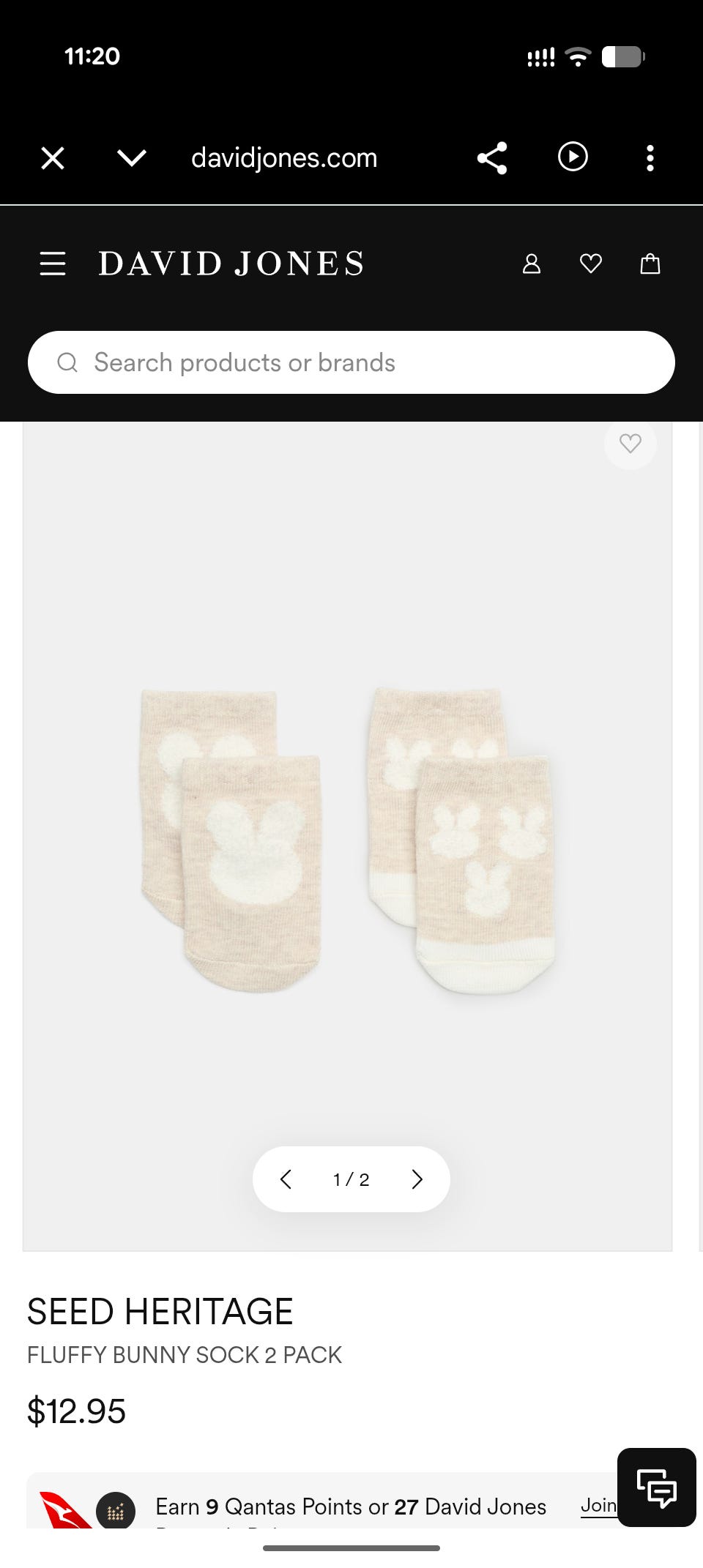The width and height of the screenshot is (703, 1568).
Task: Open the account profile icon
Action: [532, 264]
